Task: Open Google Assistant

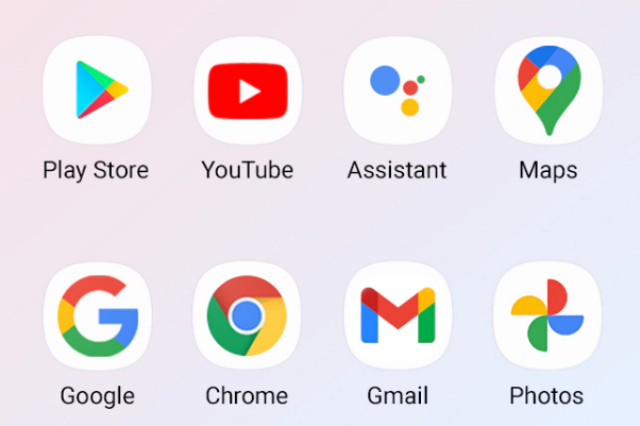Action: coord(397,90)
